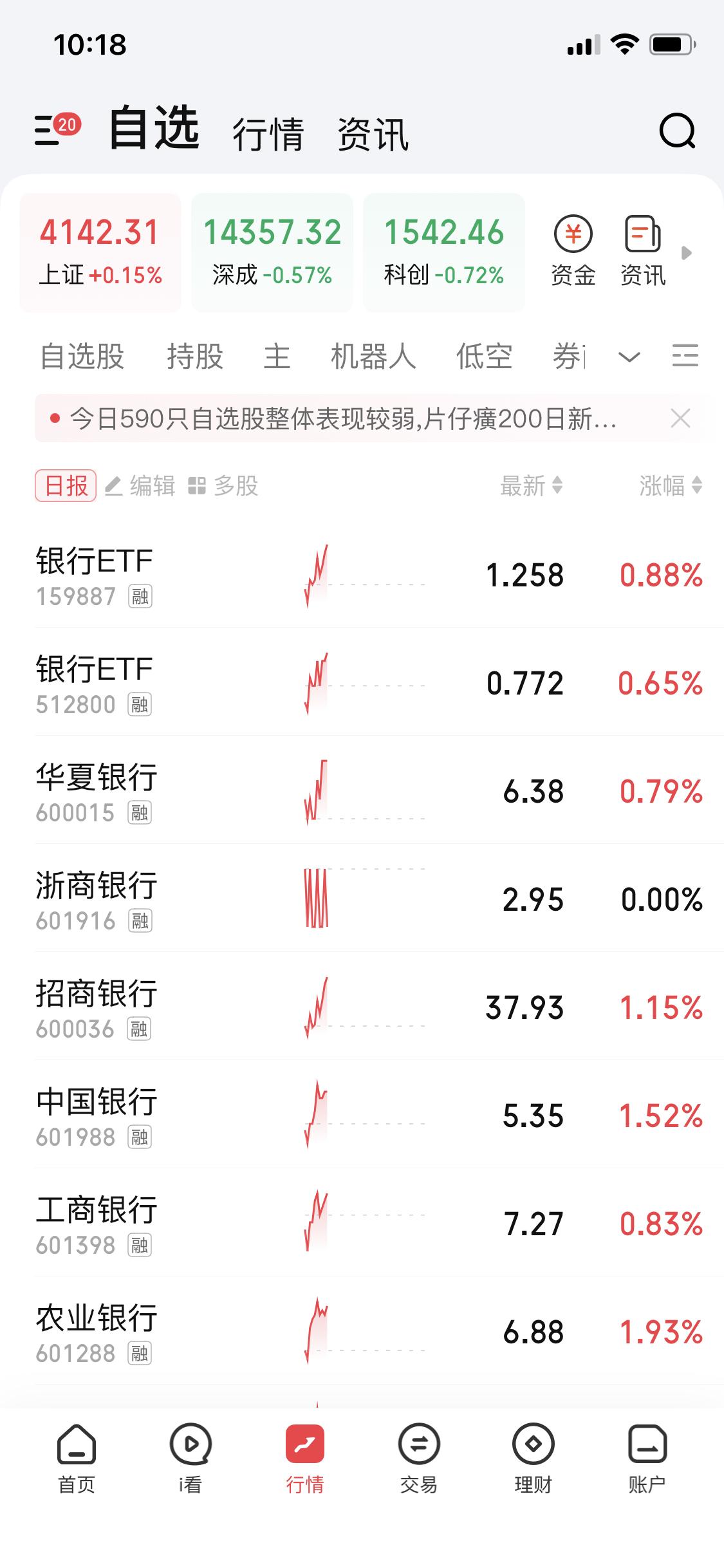724x1568 pixels.
Task: Open the group settings icon right of tabs
Action: coord(685,357)
